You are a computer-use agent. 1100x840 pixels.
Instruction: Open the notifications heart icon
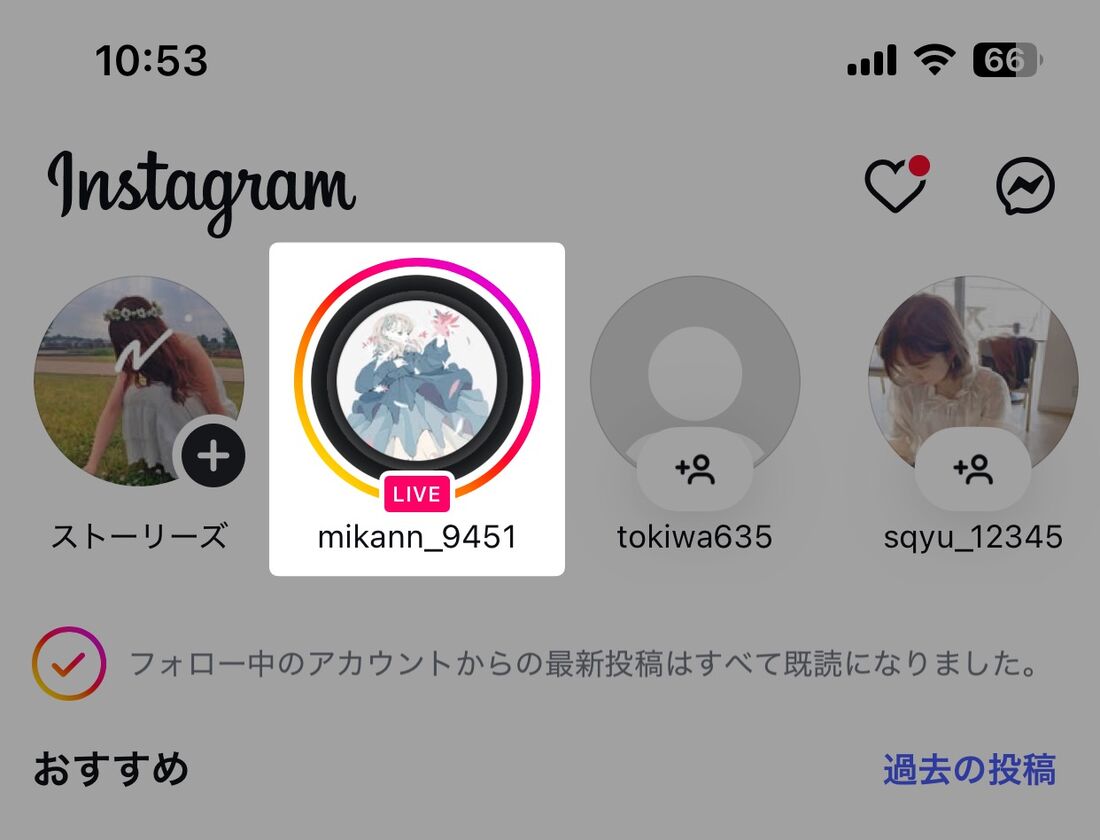click(894, 187)
